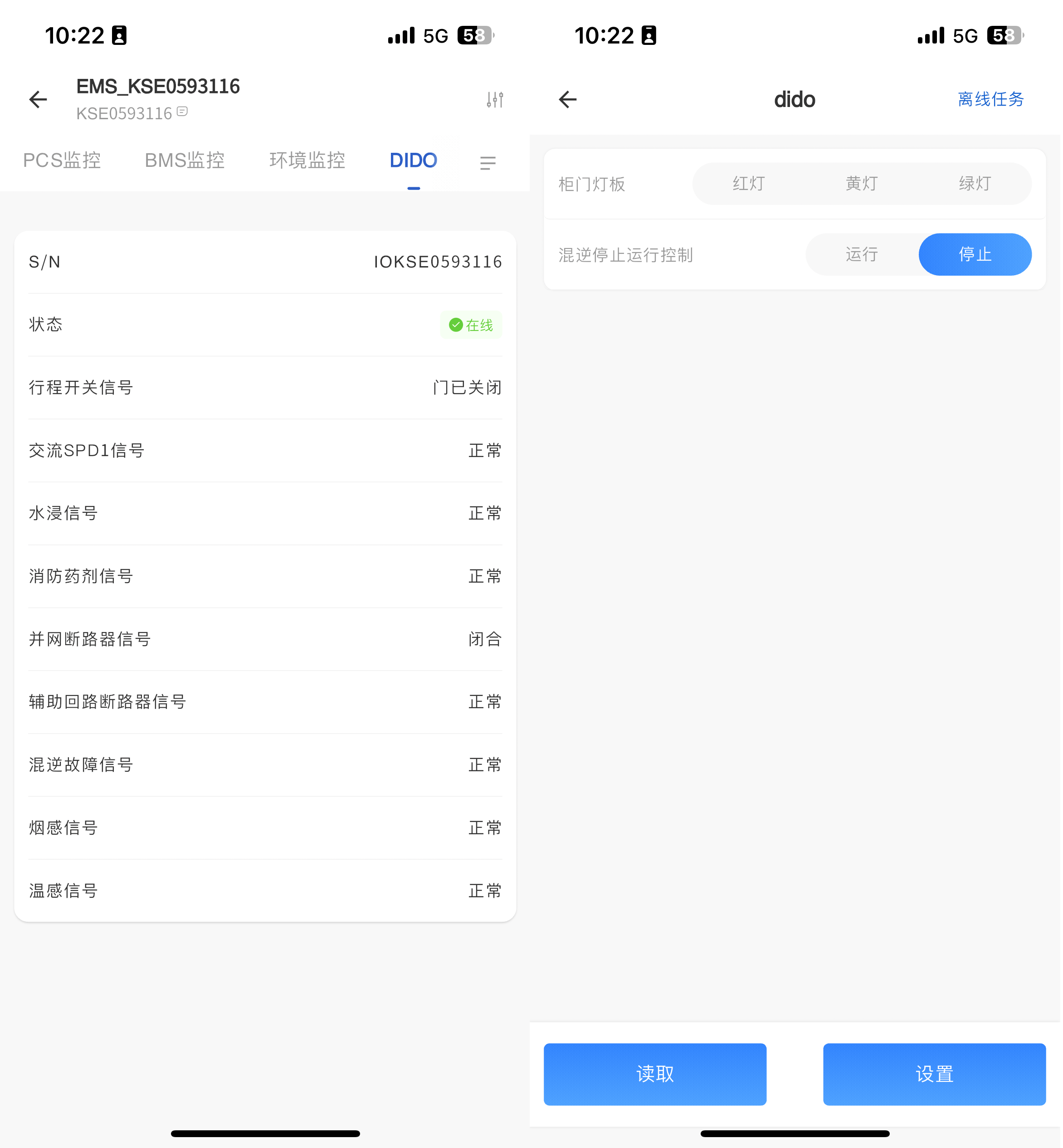Viewport: 1063px width, 1148px height.
Task: Switch to the BMS监控 tab
Action: 185,161
